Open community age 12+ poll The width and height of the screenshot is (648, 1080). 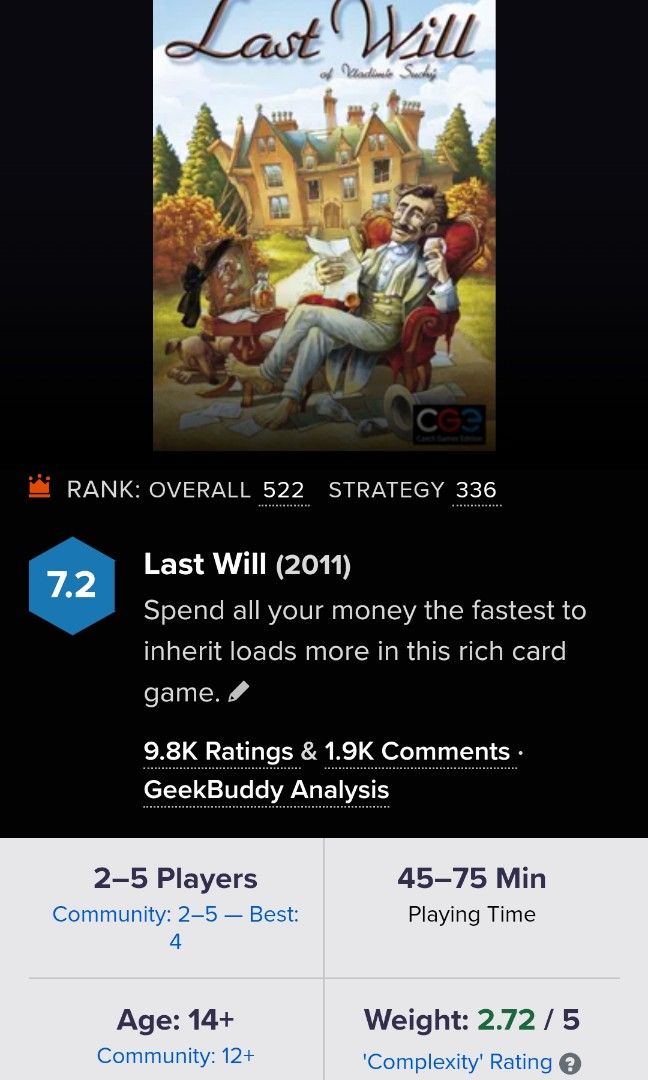175,1056
